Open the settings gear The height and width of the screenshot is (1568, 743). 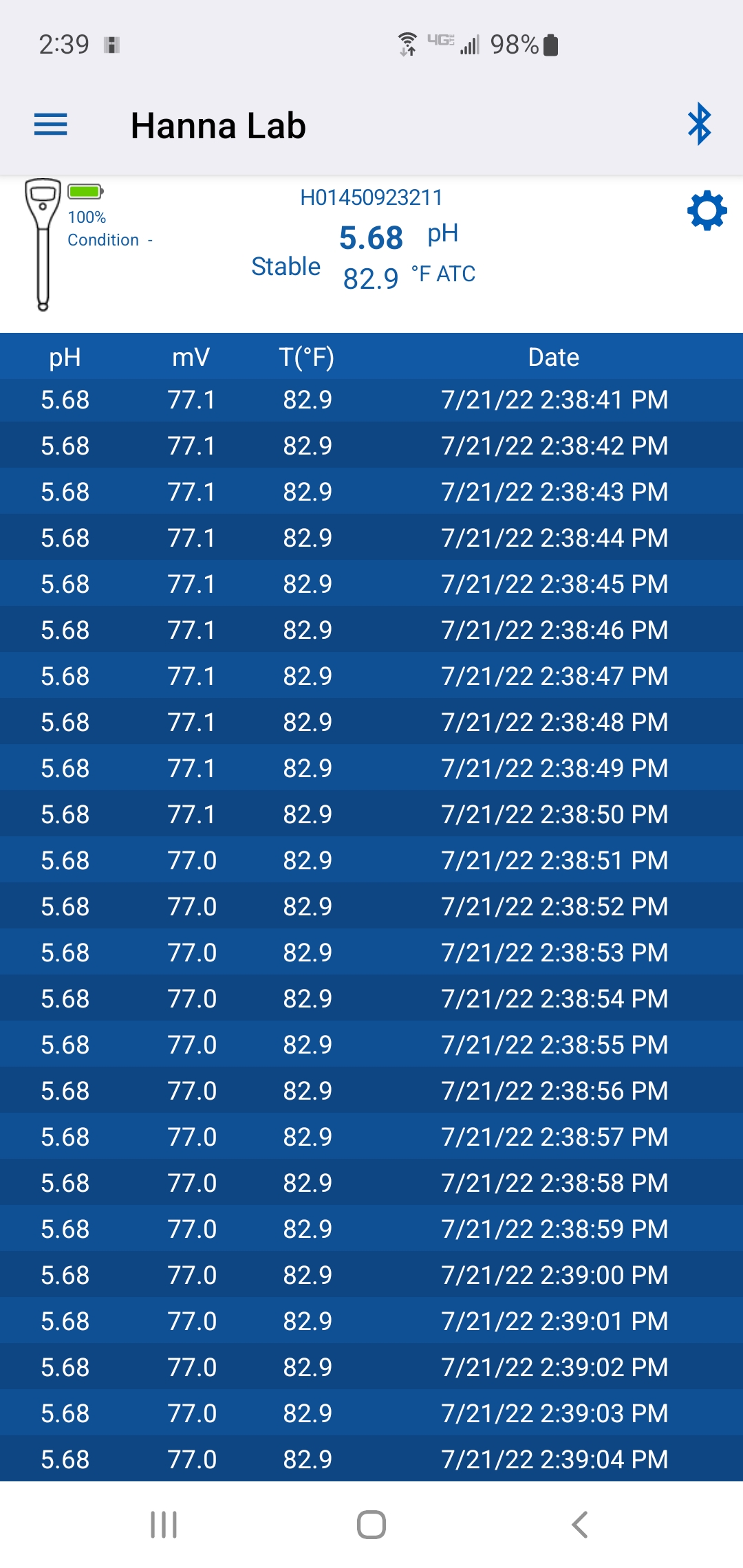pyautogui.click(x=707, y=211)
